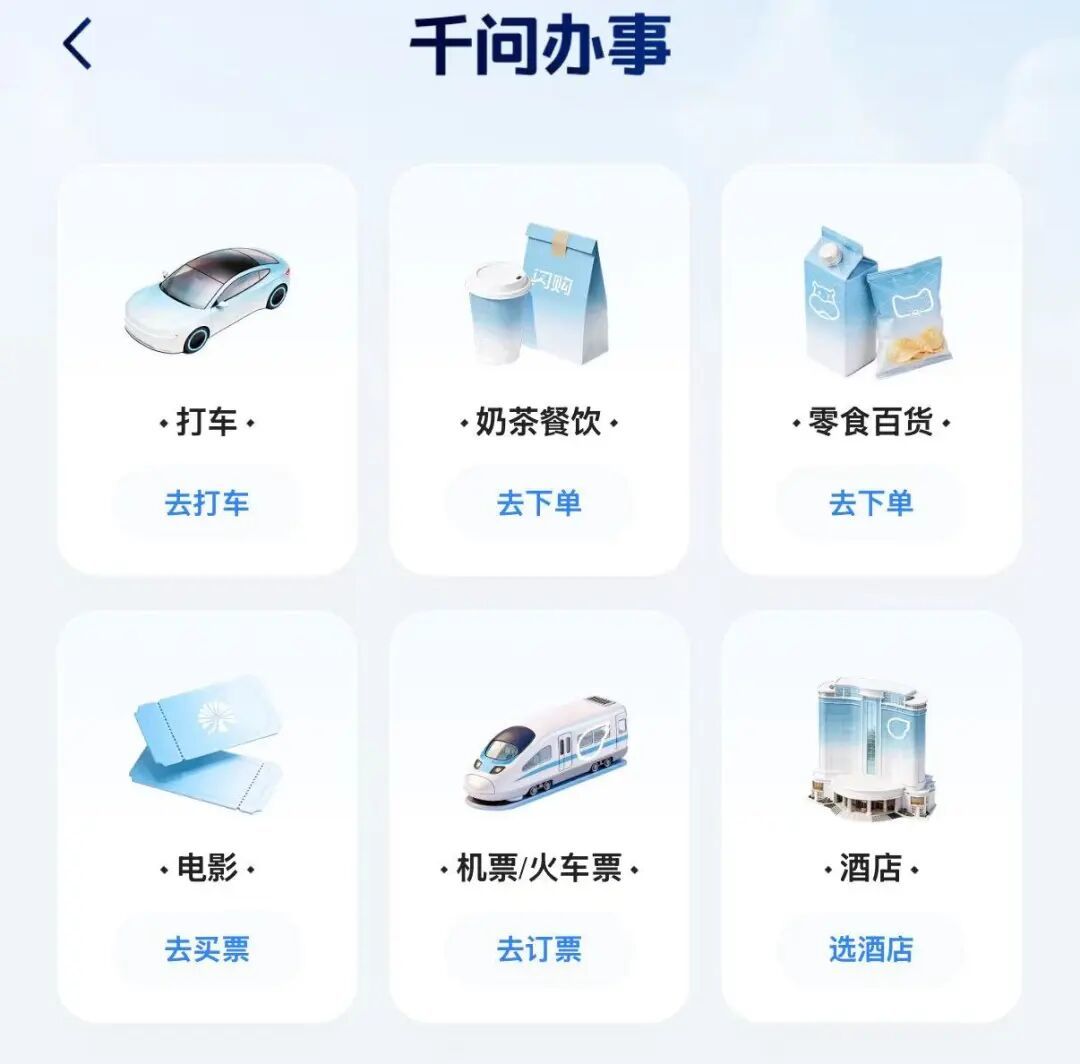Tap 去下单 under 零食百货

tap(871, 503)
